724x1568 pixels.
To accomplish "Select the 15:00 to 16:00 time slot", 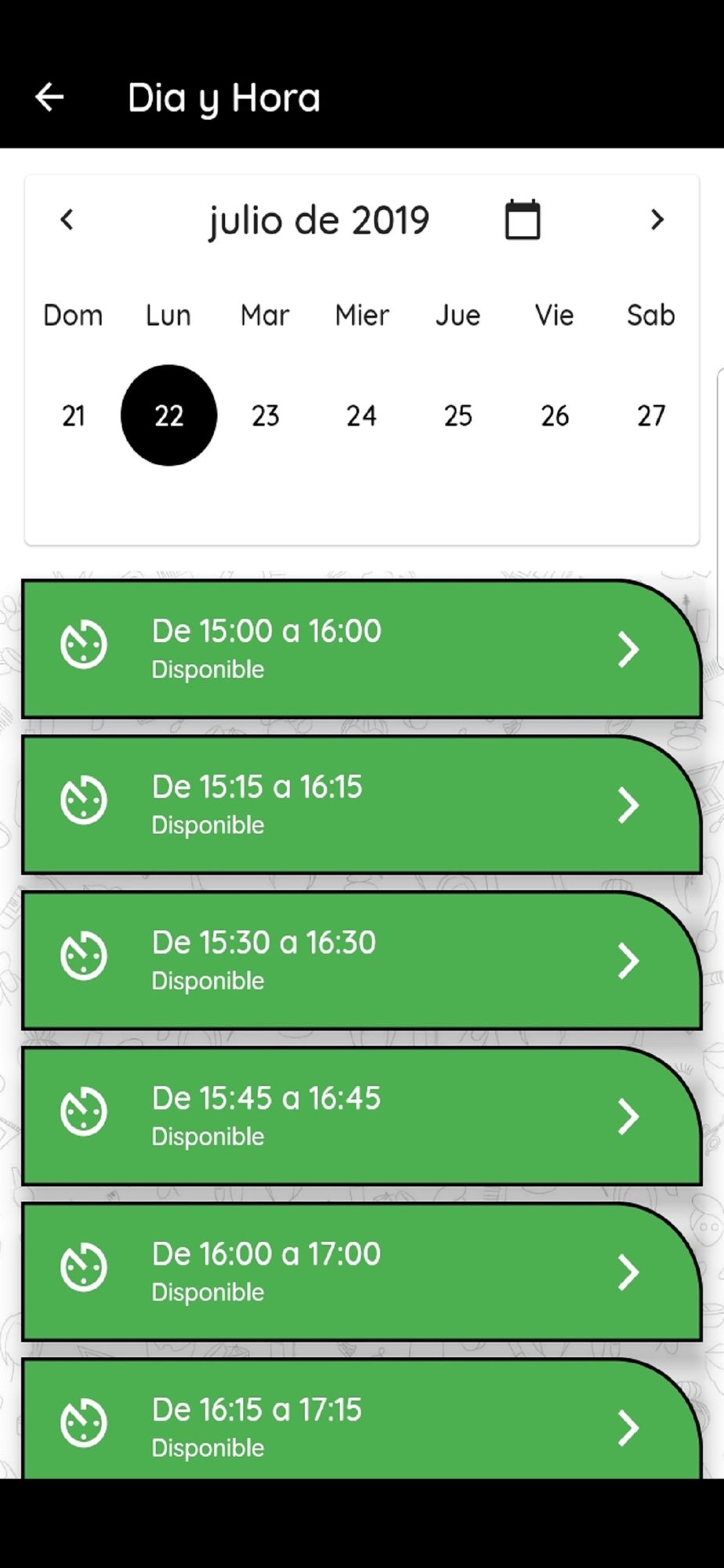I will 361,649.
